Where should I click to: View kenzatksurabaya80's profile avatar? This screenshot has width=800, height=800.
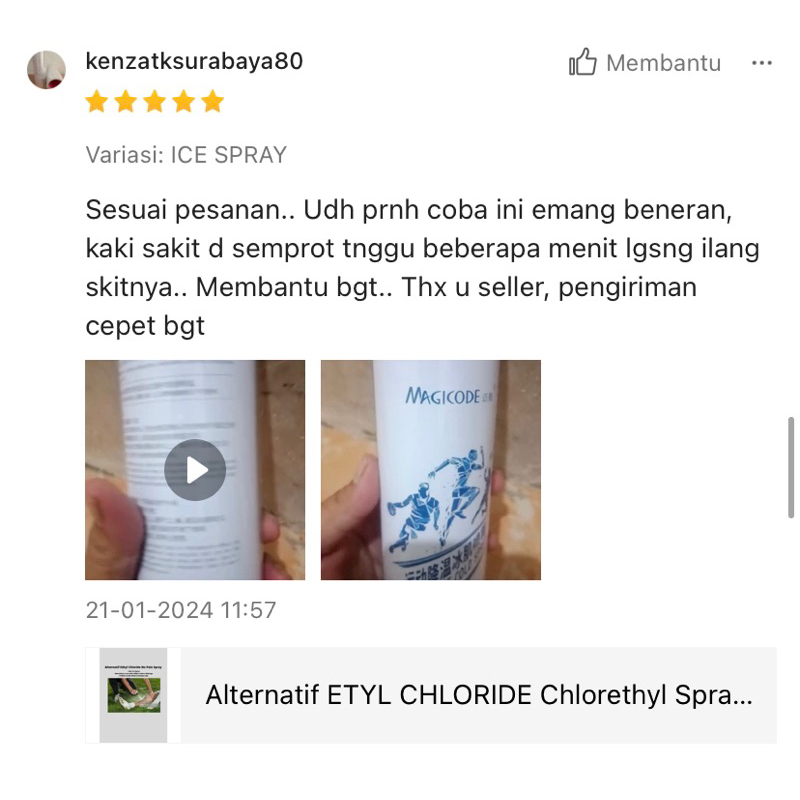47,69
